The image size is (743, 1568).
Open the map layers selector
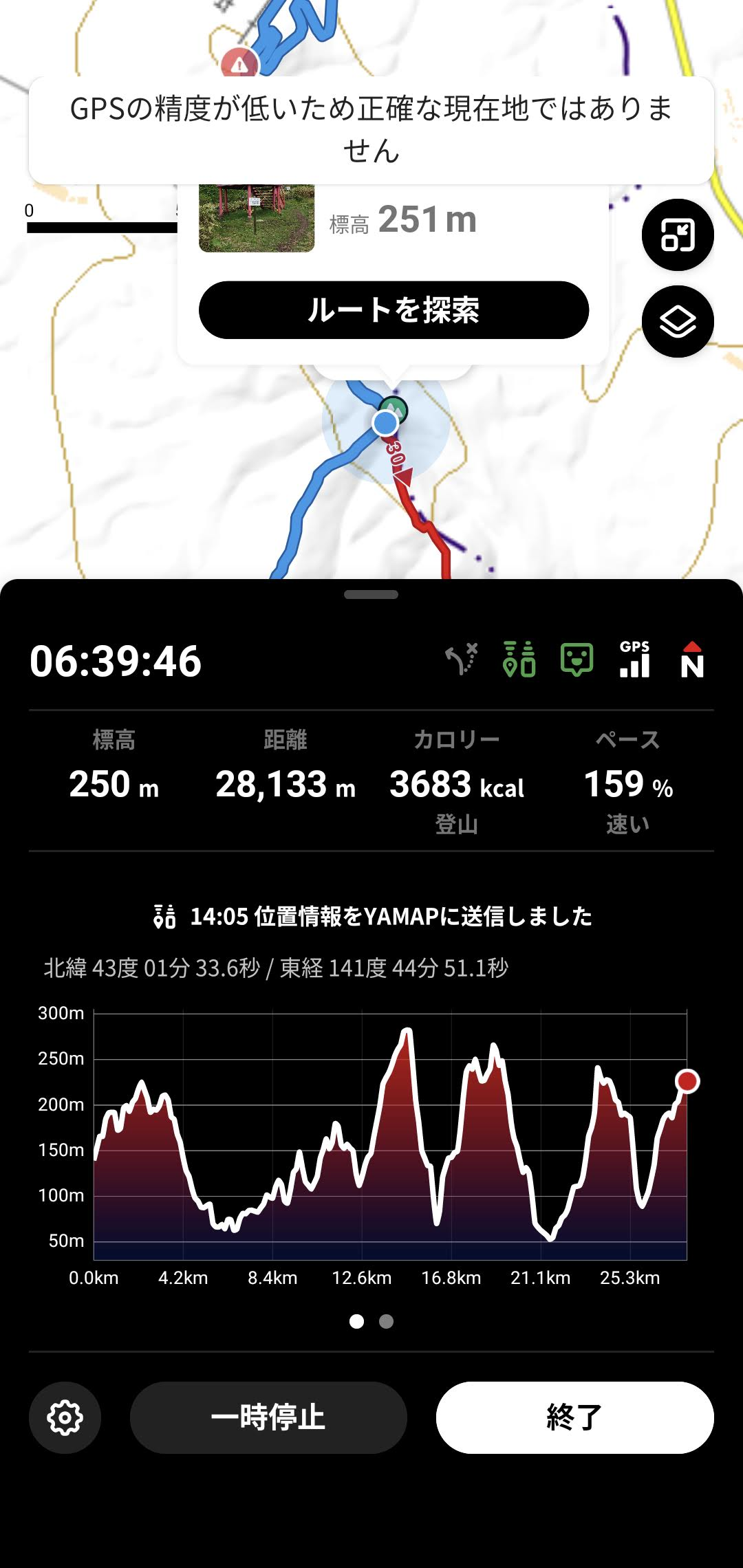pyautogui.click(x=678, y=322)
